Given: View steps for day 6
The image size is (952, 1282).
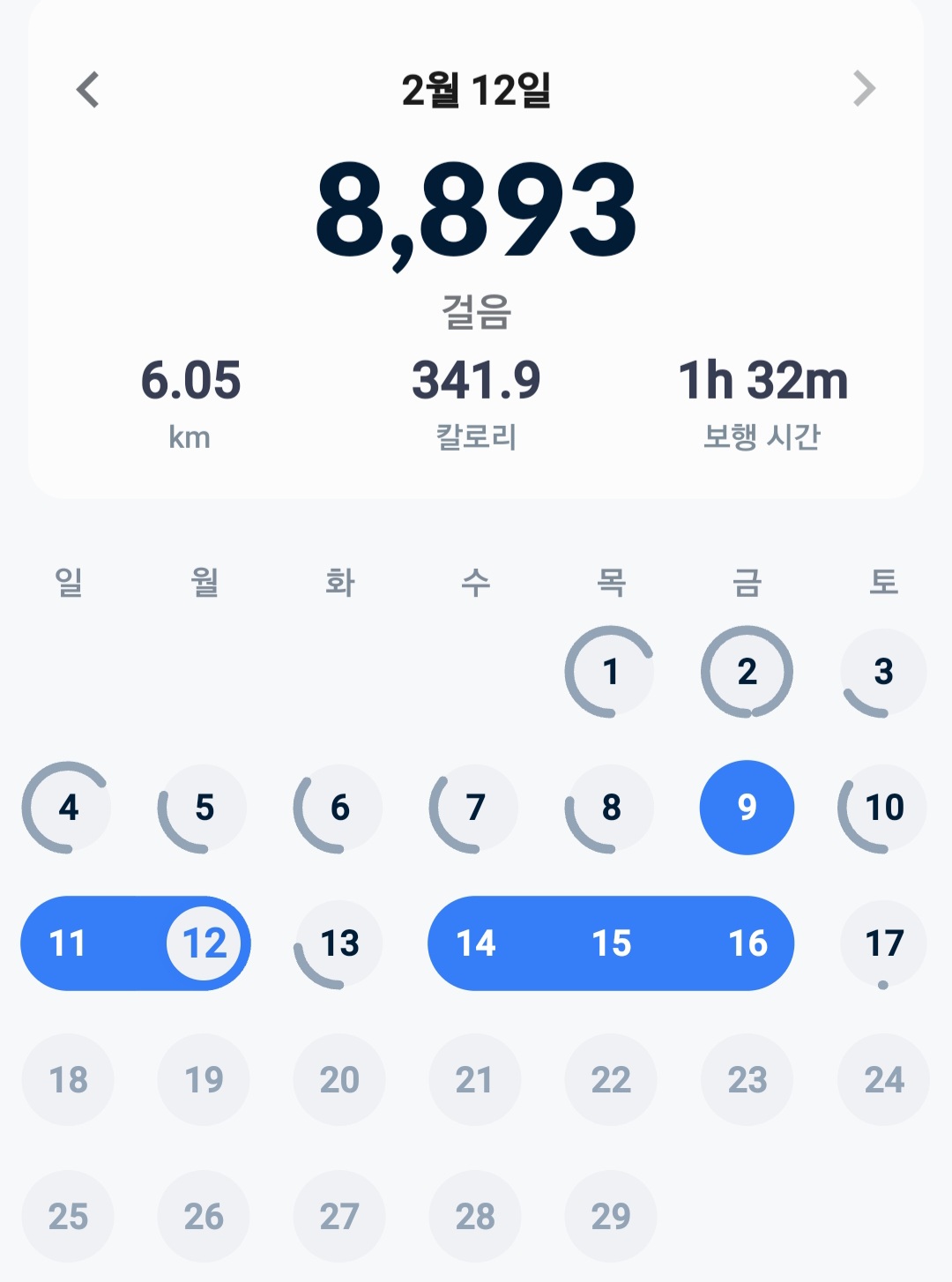Looking at the screenshot, I should pyautogui.click(x=339, y=808).
